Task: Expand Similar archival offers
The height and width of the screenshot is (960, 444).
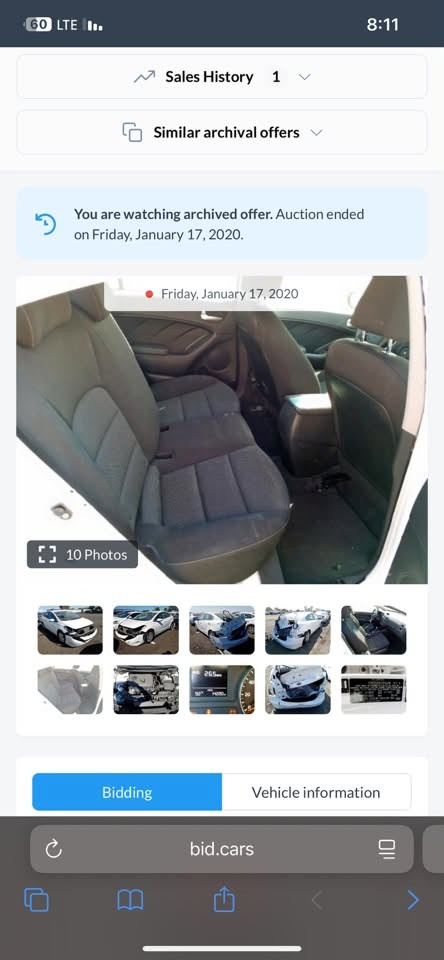Action: (222, 132)
